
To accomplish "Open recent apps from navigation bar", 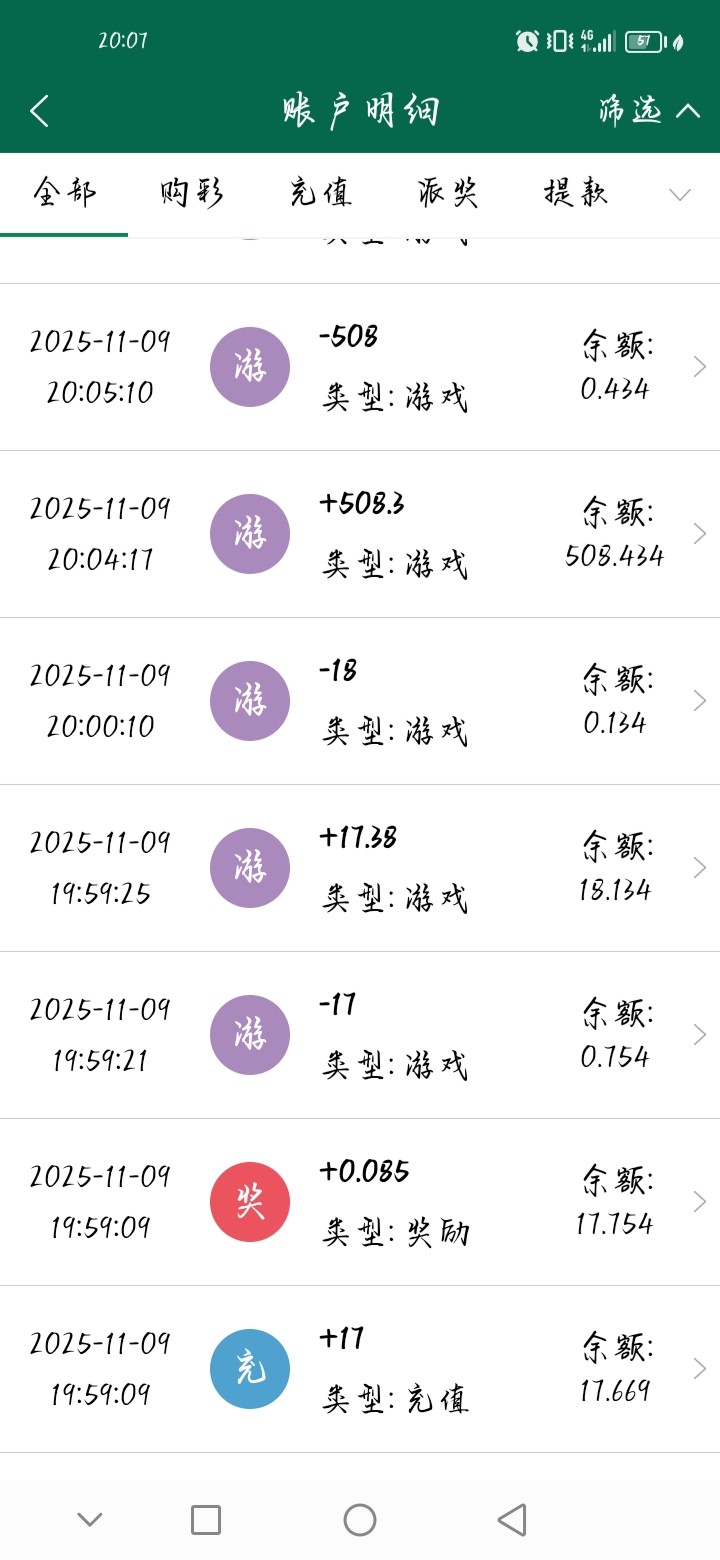I will (x=206, y=1520).
